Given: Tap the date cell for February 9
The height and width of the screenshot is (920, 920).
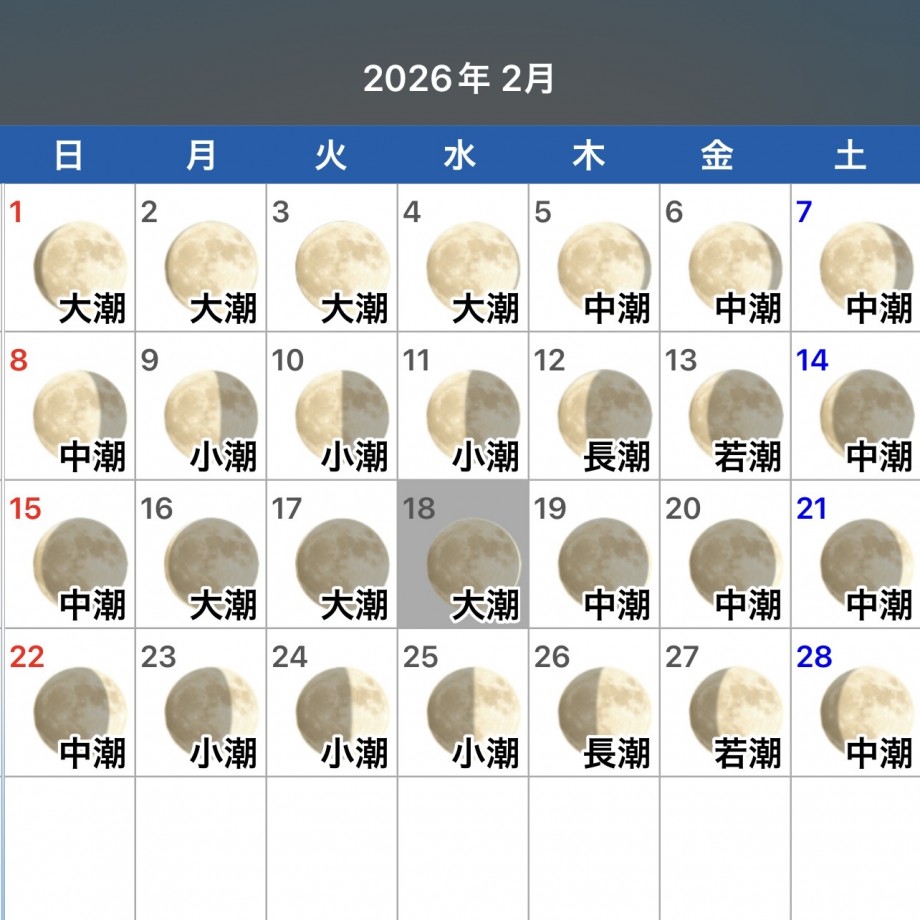Looking at the screenshot, I should pyautogui.click(x=200, y=407).
